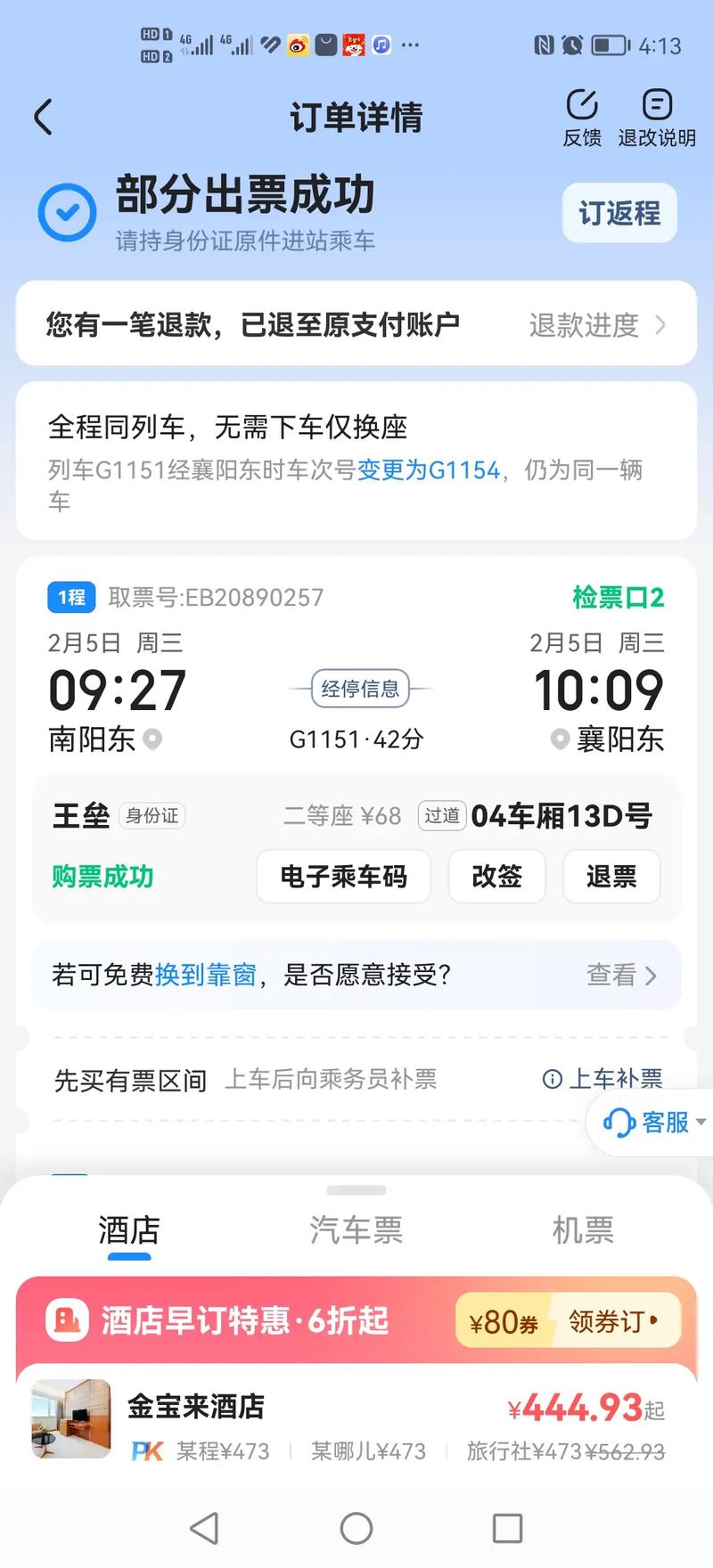Open 电子乘车码 electronic boarding code
The height and width of the screenshot is (1568, 713).
pos(343,877)
